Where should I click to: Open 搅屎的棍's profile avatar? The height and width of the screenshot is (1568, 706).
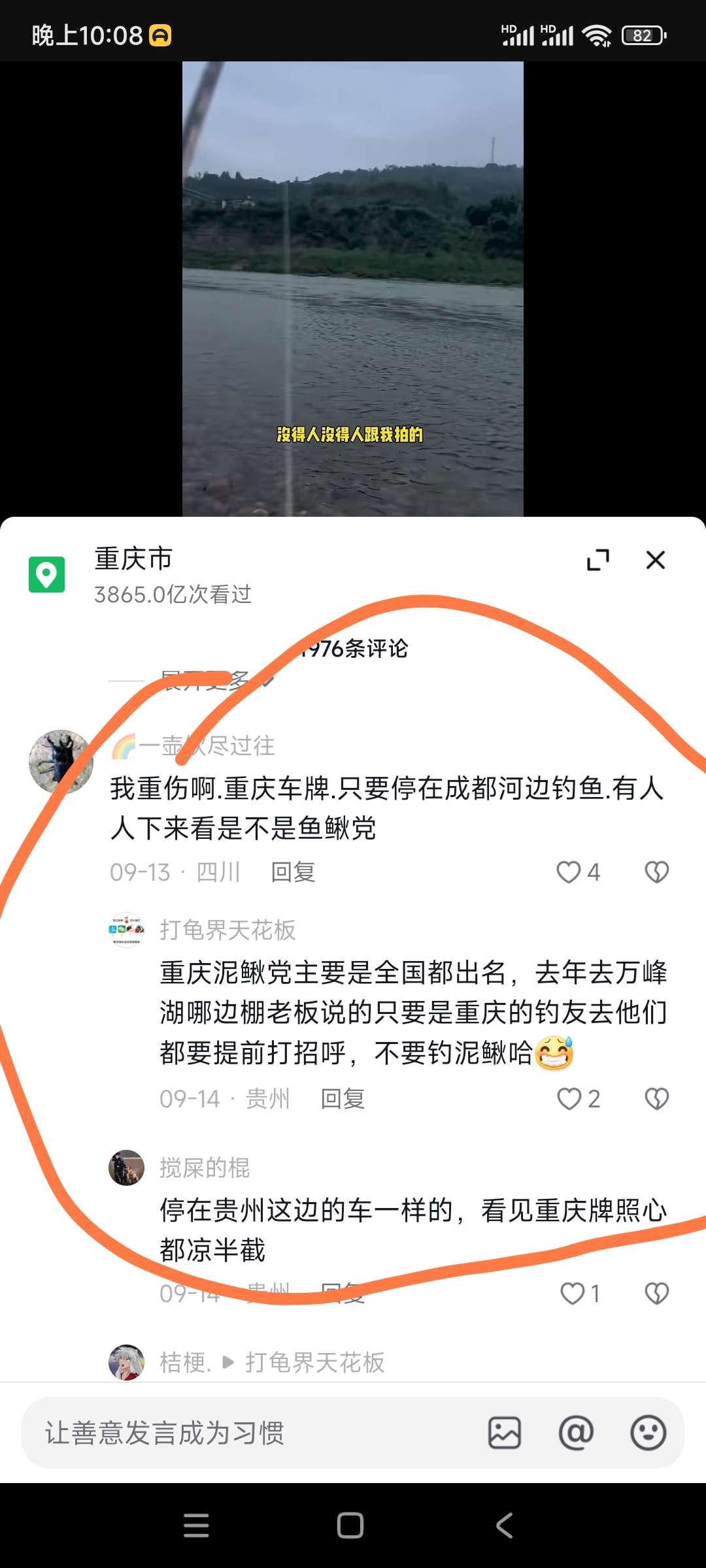coord(126,1168)
